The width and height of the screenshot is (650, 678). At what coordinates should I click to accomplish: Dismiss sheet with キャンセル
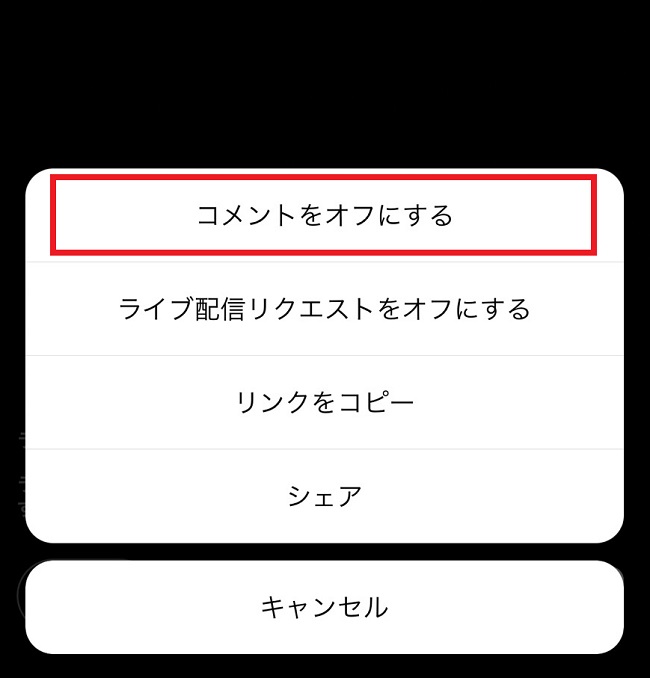point(324,607)
